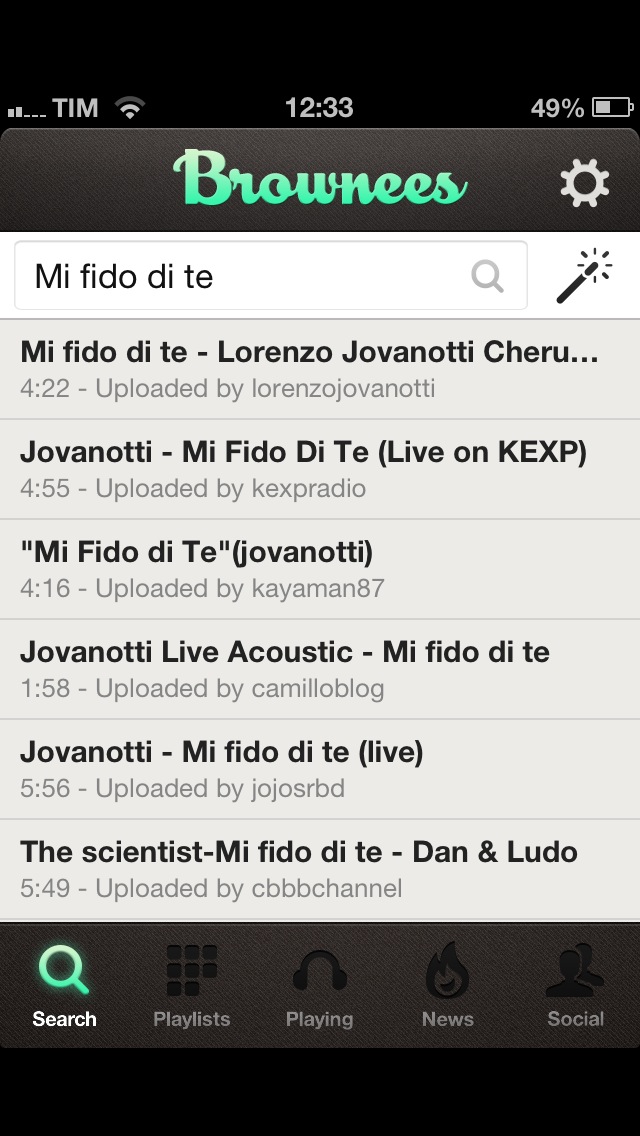Select The scientist - Dan & Ludo result
640x1136 pixels.
[320, 869]
